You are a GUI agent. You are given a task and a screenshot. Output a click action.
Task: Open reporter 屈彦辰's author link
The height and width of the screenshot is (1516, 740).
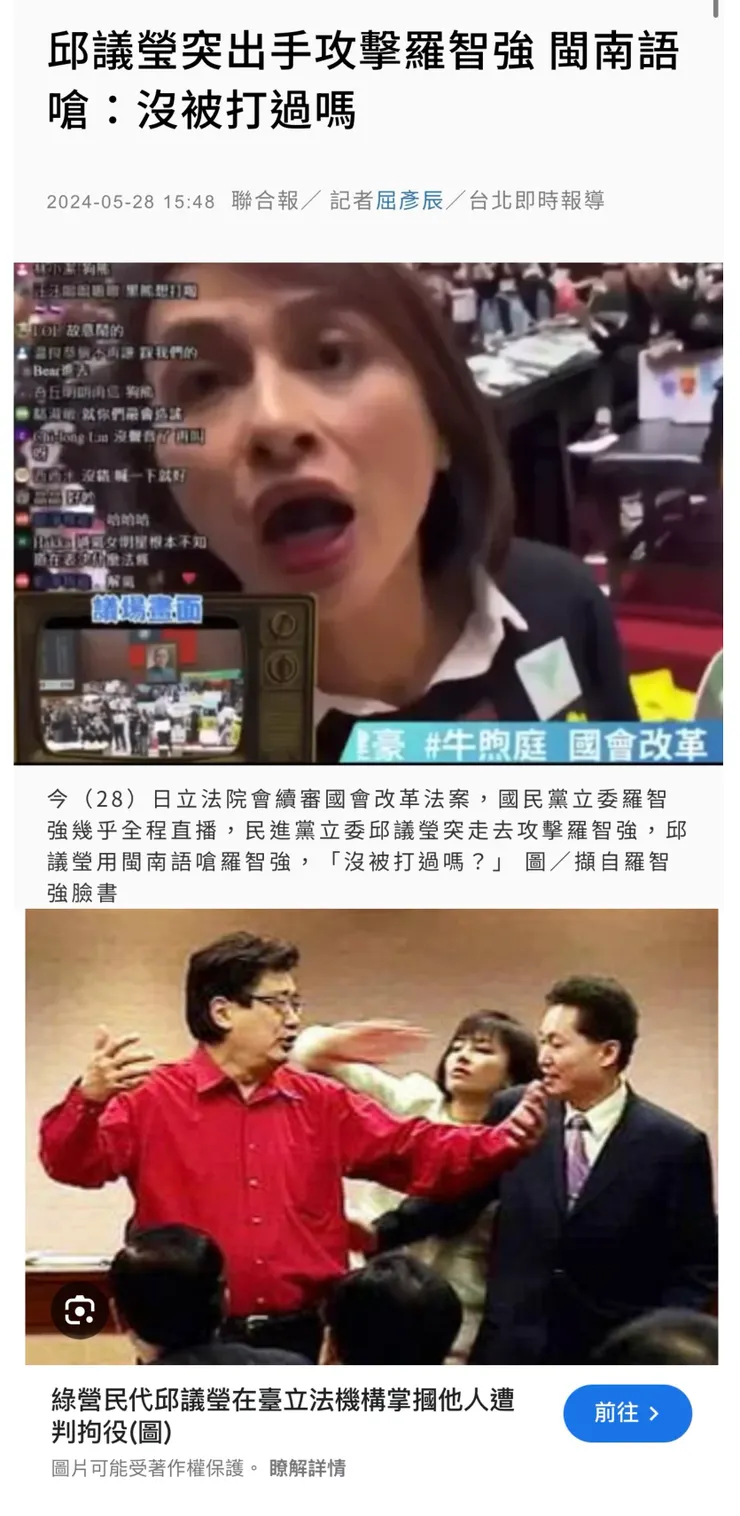pyautogui.click(x=409, y=201)
